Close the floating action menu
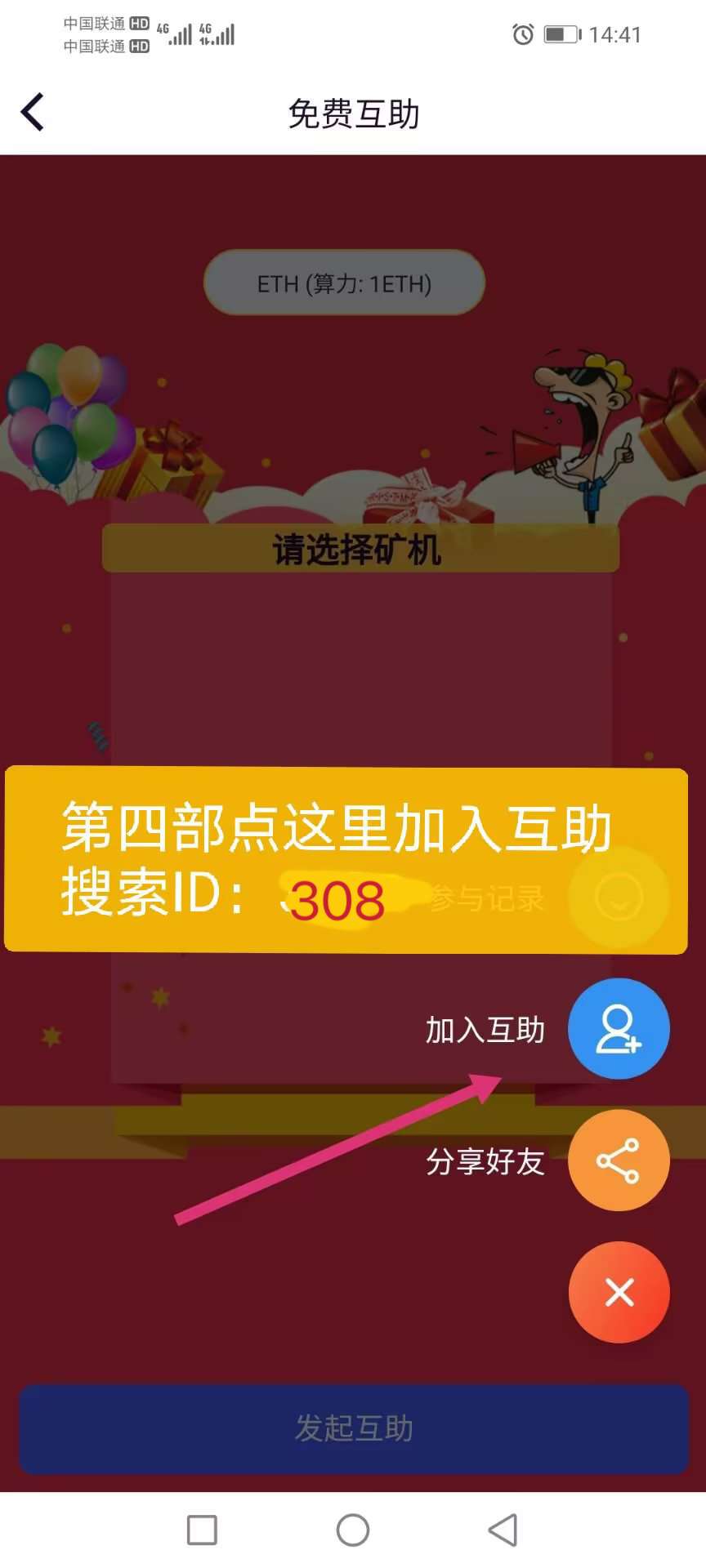Viewport: 706px width, 1568px height. [619, 1292]
